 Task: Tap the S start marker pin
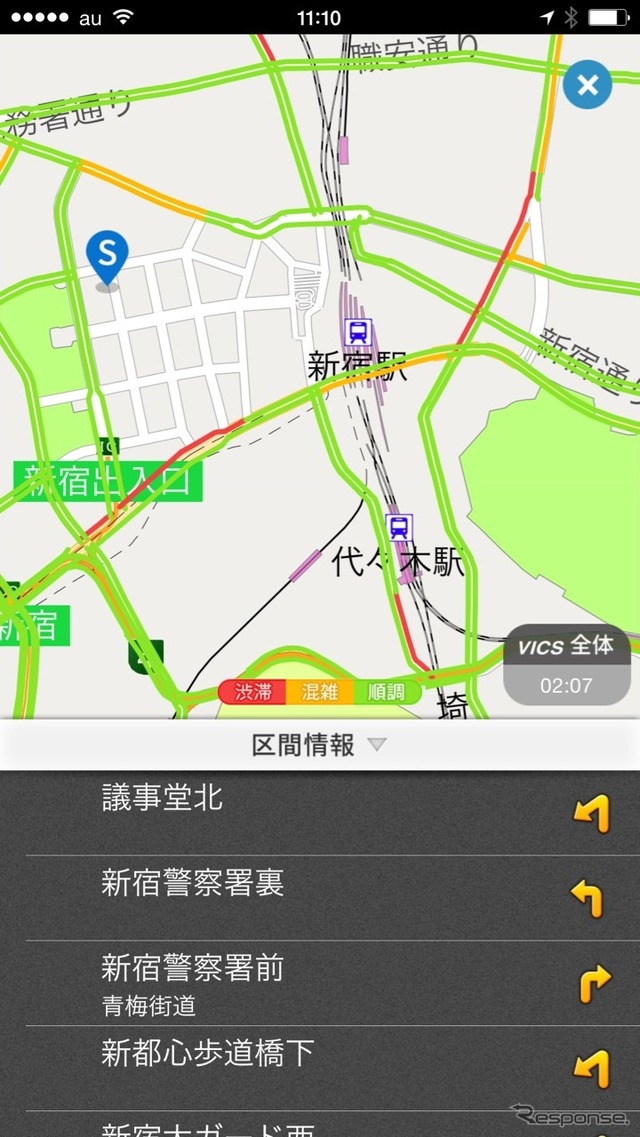tap(107, 258)
